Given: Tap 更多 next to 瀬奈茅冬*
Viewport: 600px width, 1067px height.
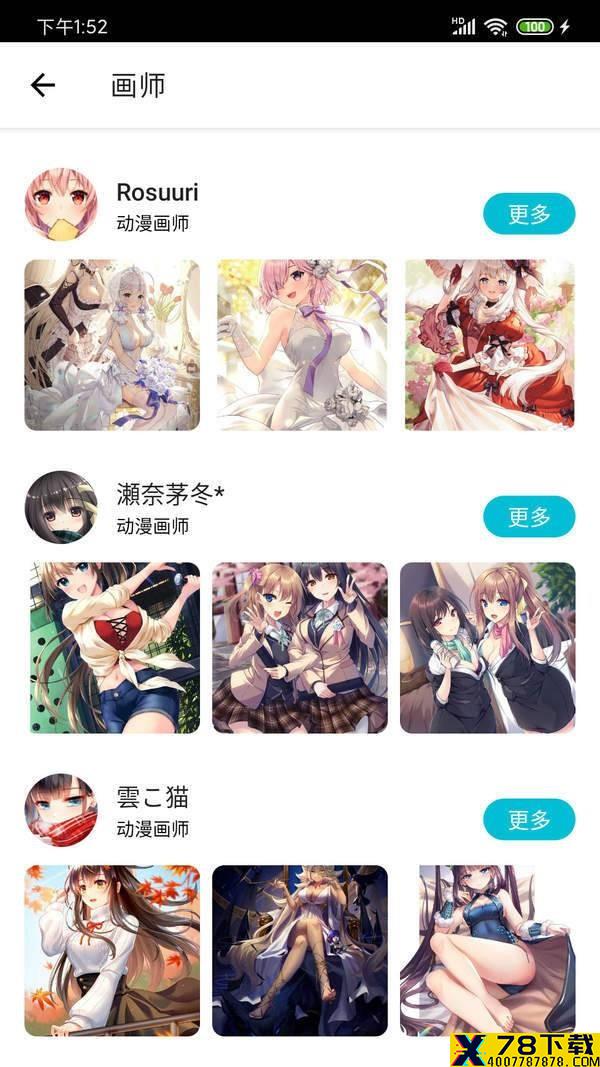Looking at the screenshot, I should 529,516.
